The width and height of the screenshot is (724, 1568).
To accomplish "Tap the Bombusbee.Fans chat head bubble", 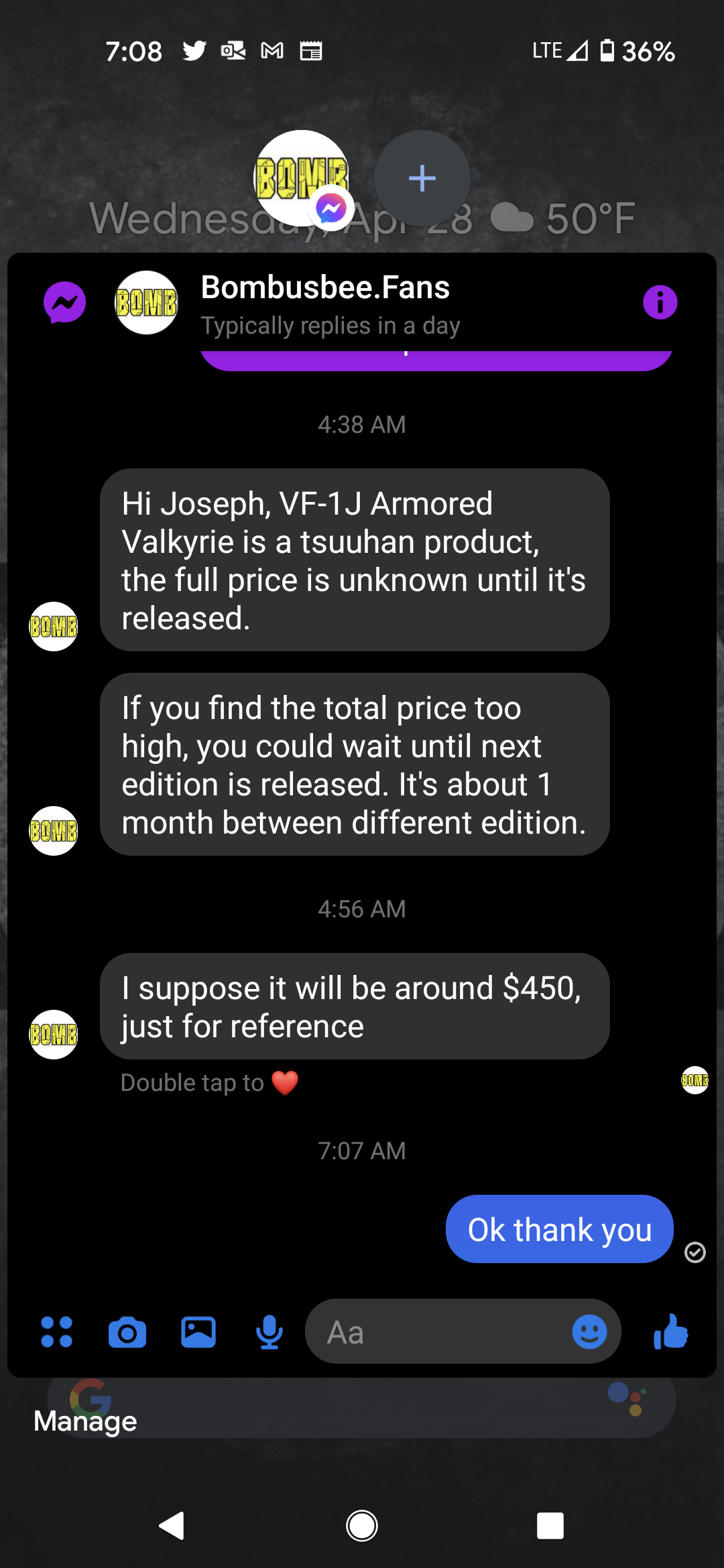I will coord(302,178).
